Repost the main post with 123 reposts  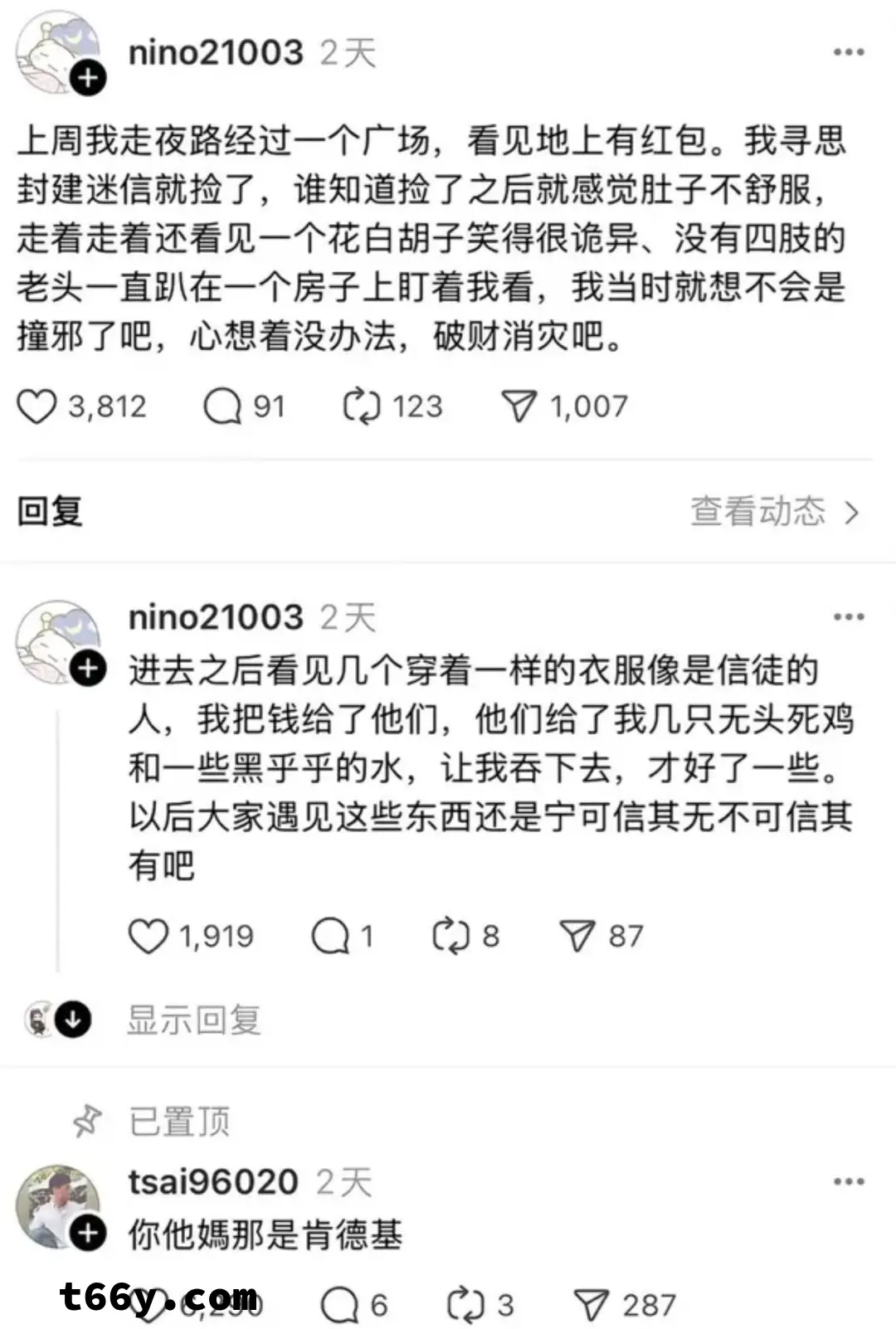pyautogui.click(x=362, y=406)
